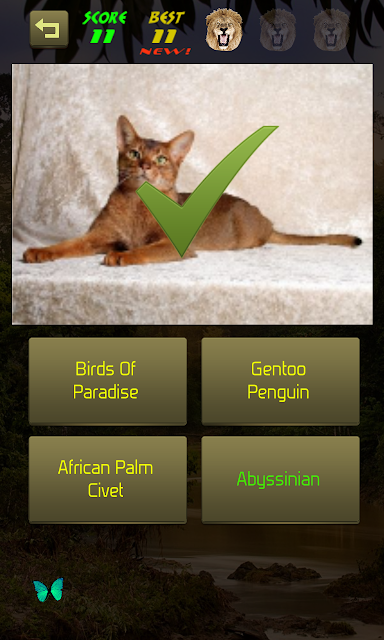Select the Abyssinian answer

[x=280, y=480]
